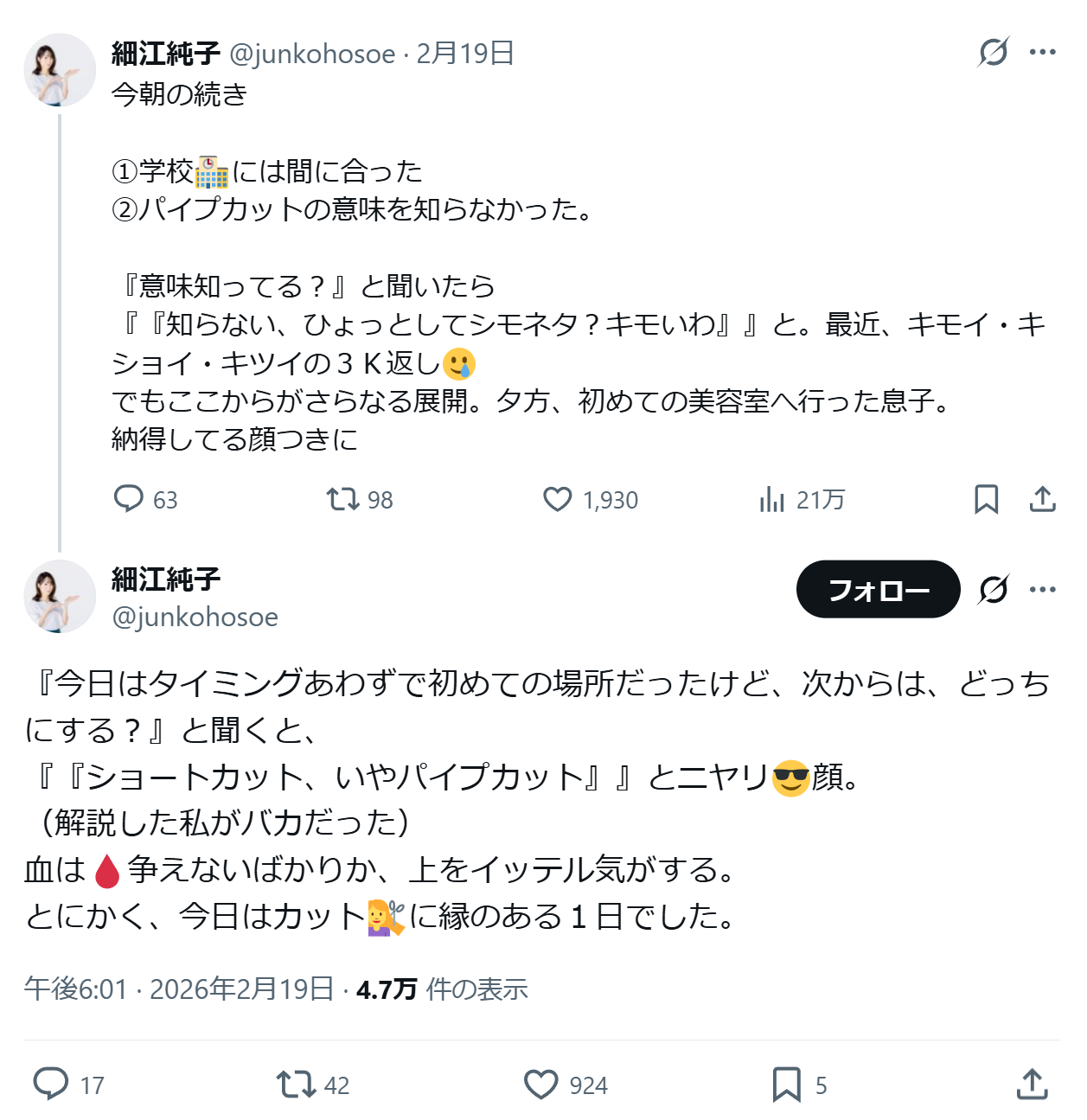
Task: Retweet the tweet with 98 reposts
Action: point(342,499)
